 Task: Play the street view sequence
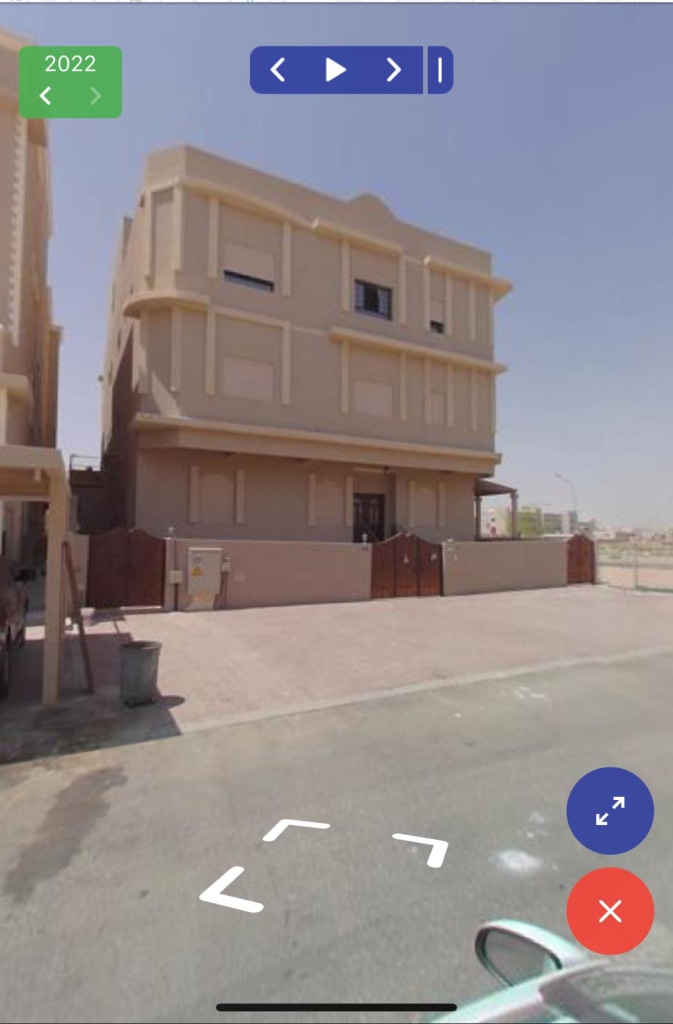[335, 70]
